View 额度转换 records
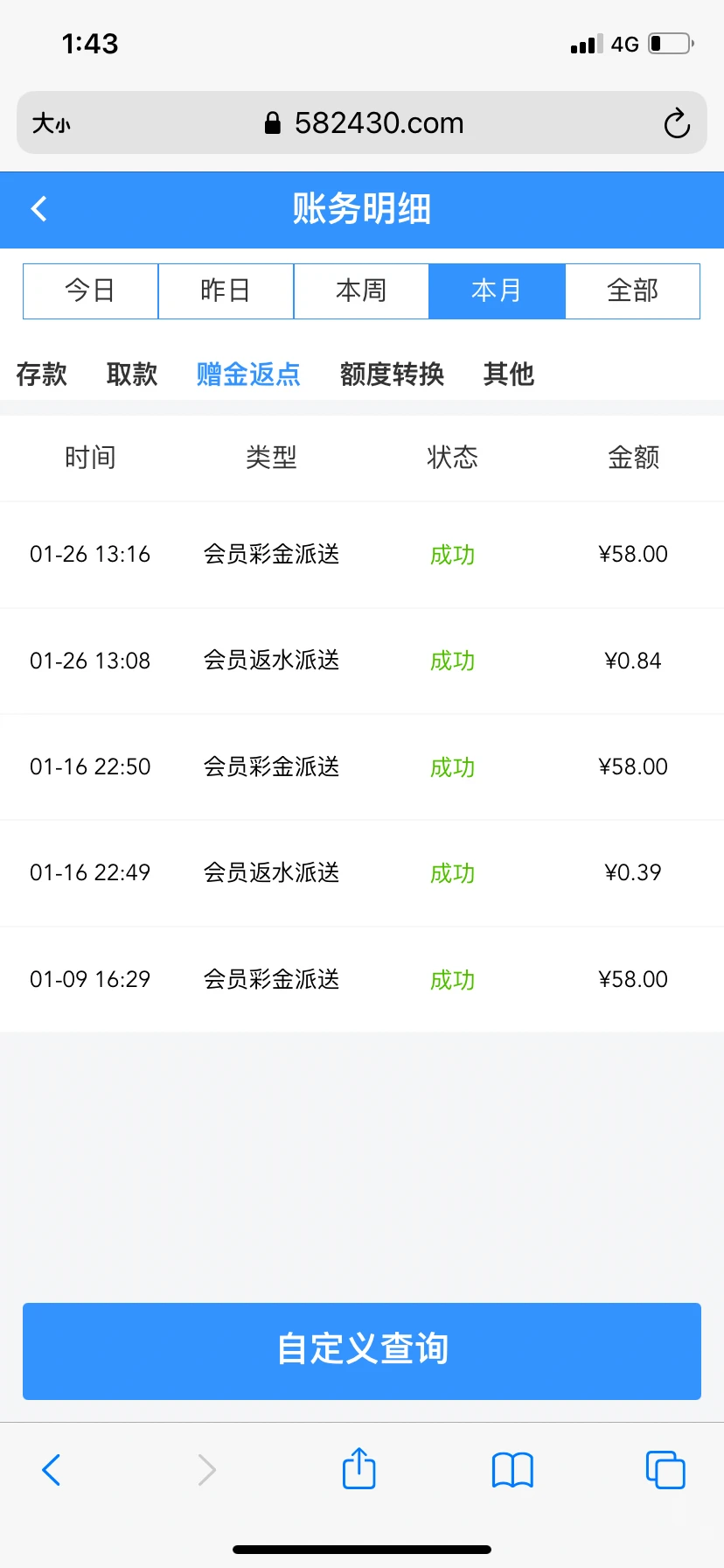724x1568 pixels. pyautogui.click(x=392, y=374)
